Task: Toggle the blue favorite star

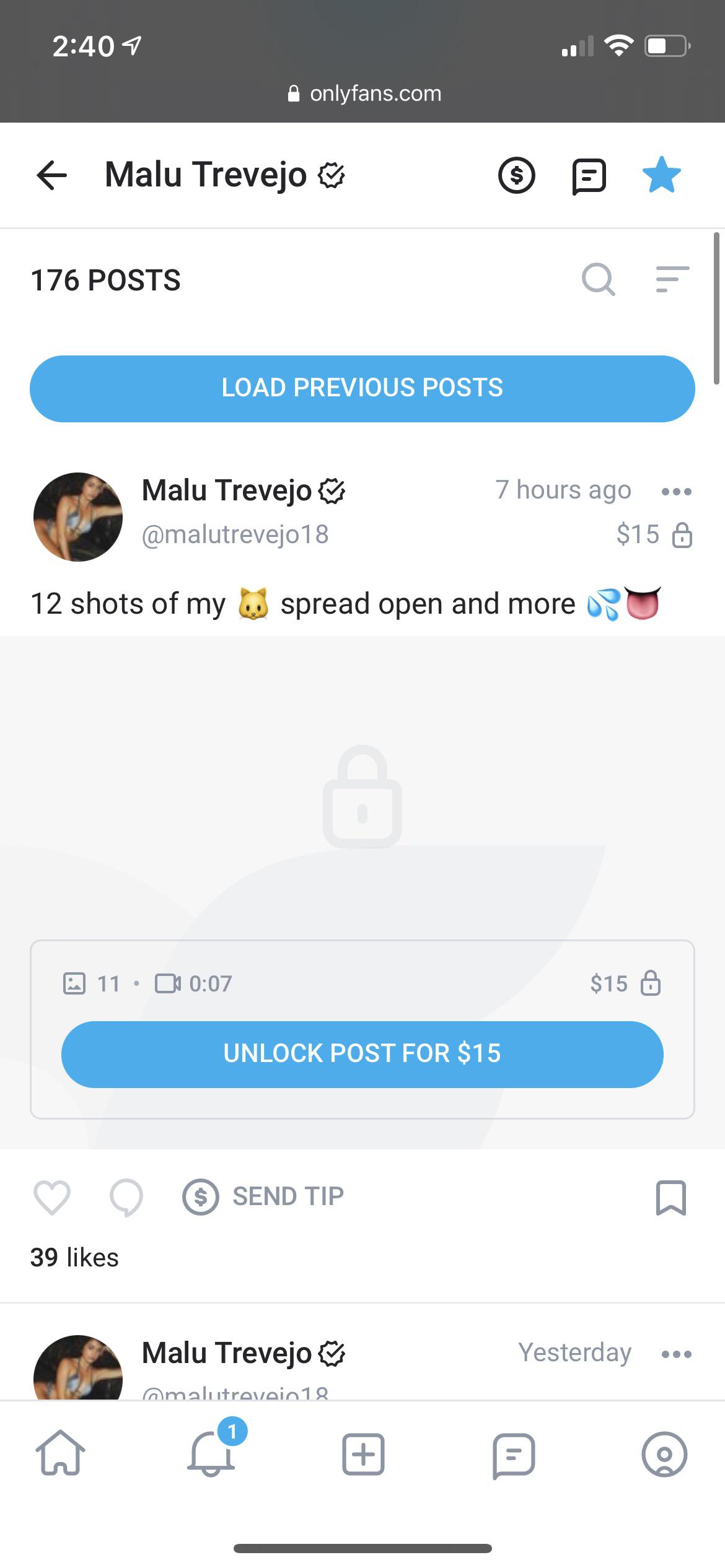Action: click(x=661, y=175)
